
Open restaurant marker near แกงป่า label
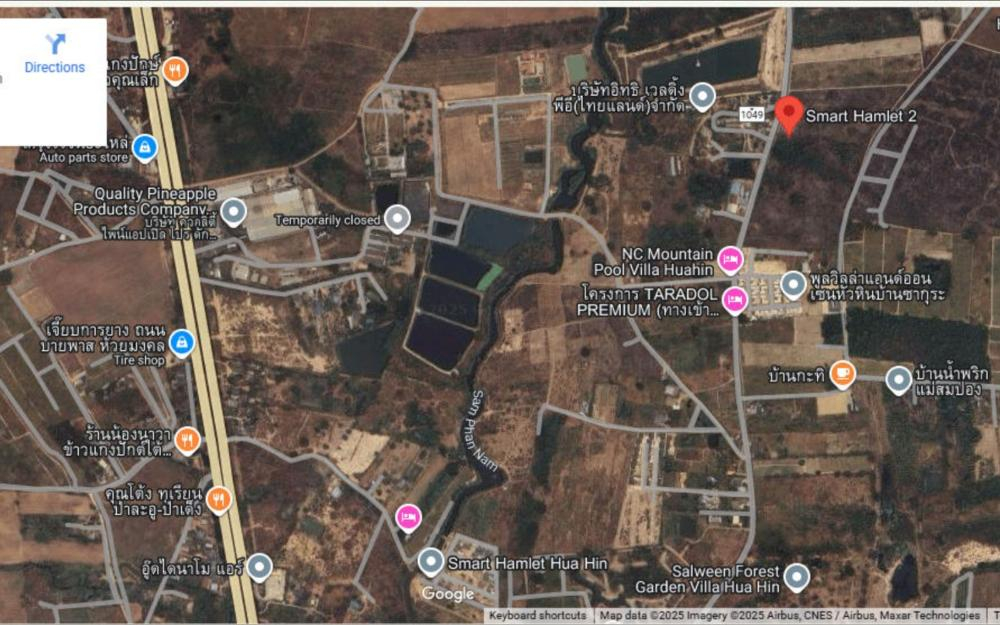click(x=176, y=70)
